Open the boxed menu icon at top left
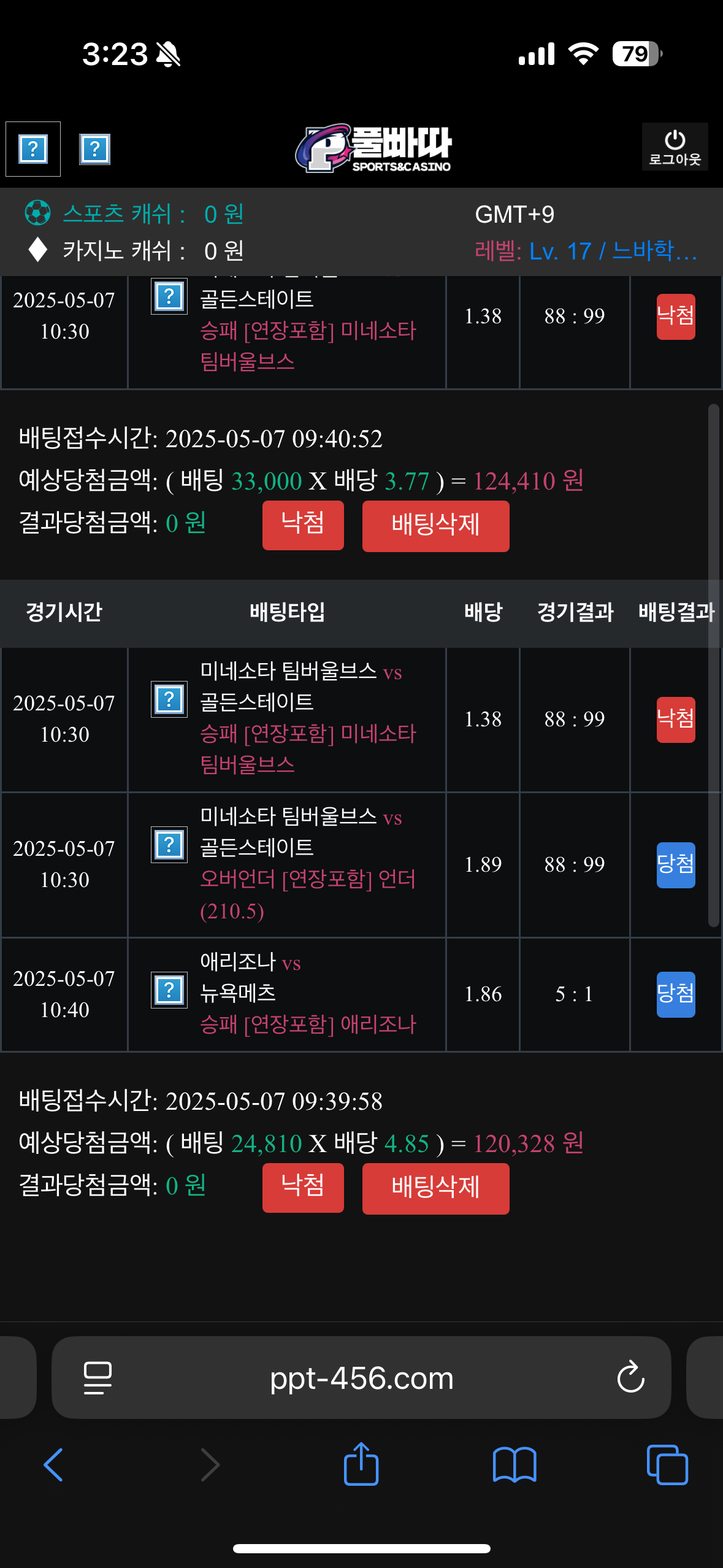This screenshot has height=1568, width=723. pos(33,149)
